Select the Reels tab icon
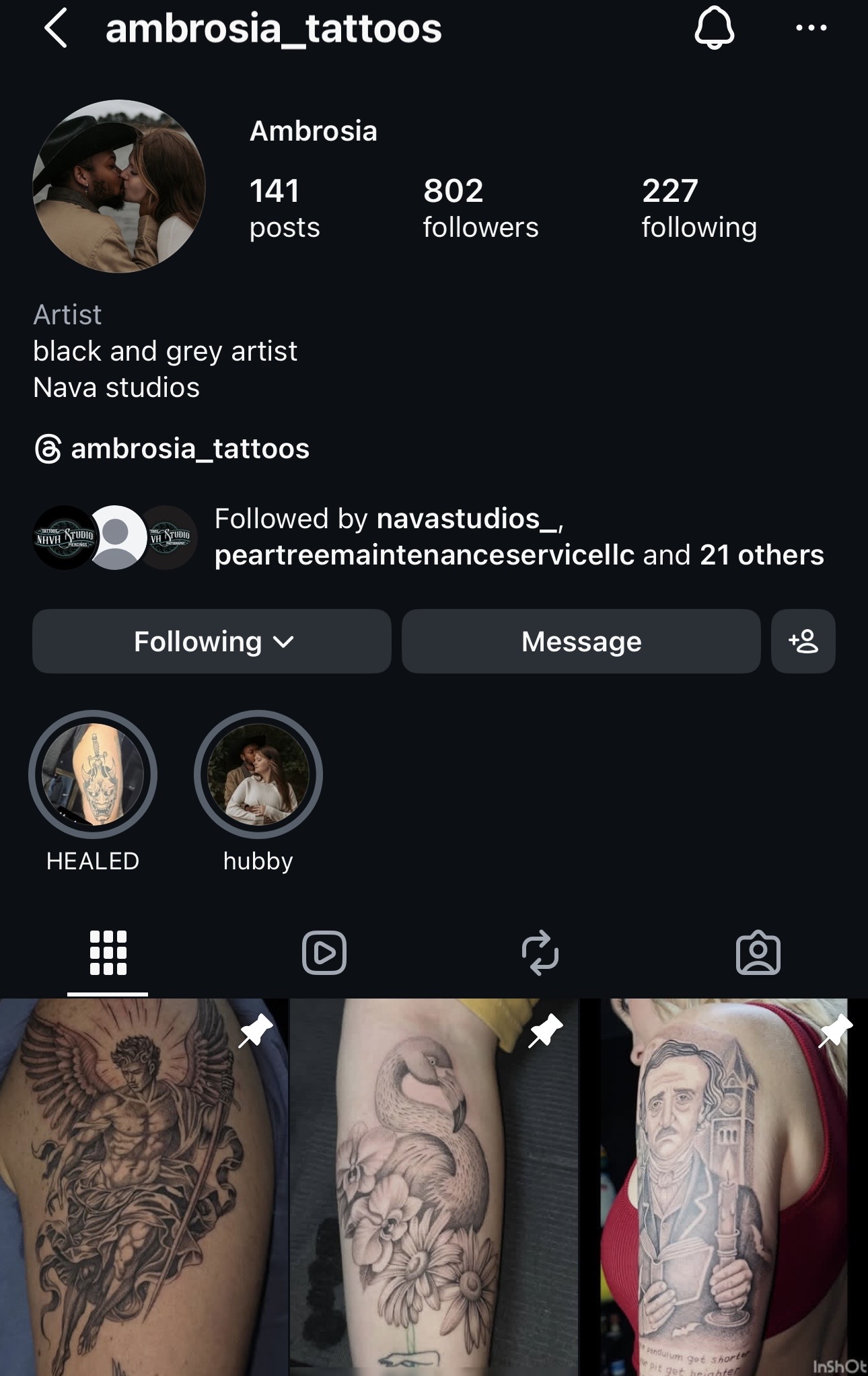 pyautogui.click(x=324, y=951)
